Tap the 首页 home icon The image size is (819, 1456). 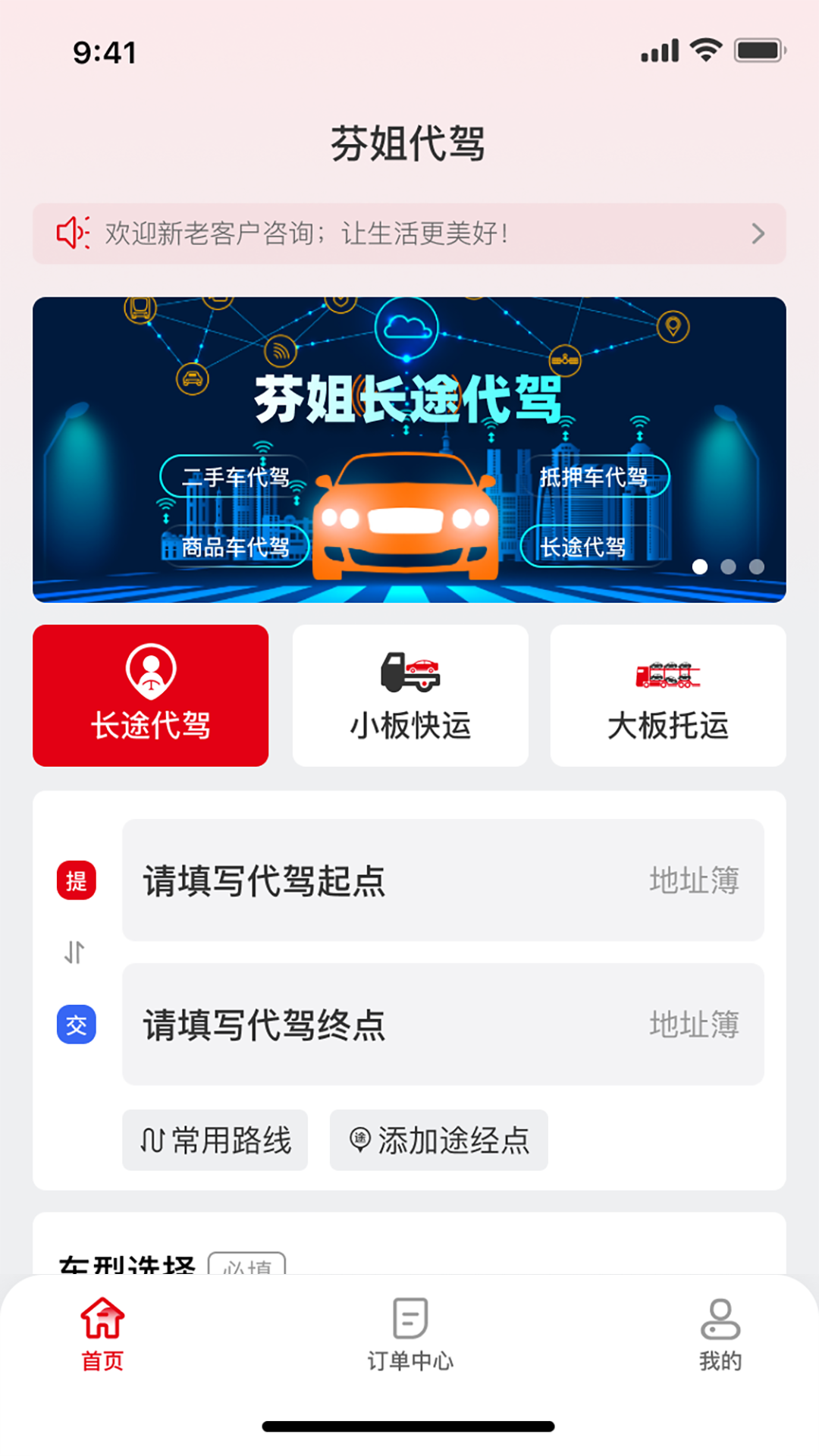tap(102, 1316)
